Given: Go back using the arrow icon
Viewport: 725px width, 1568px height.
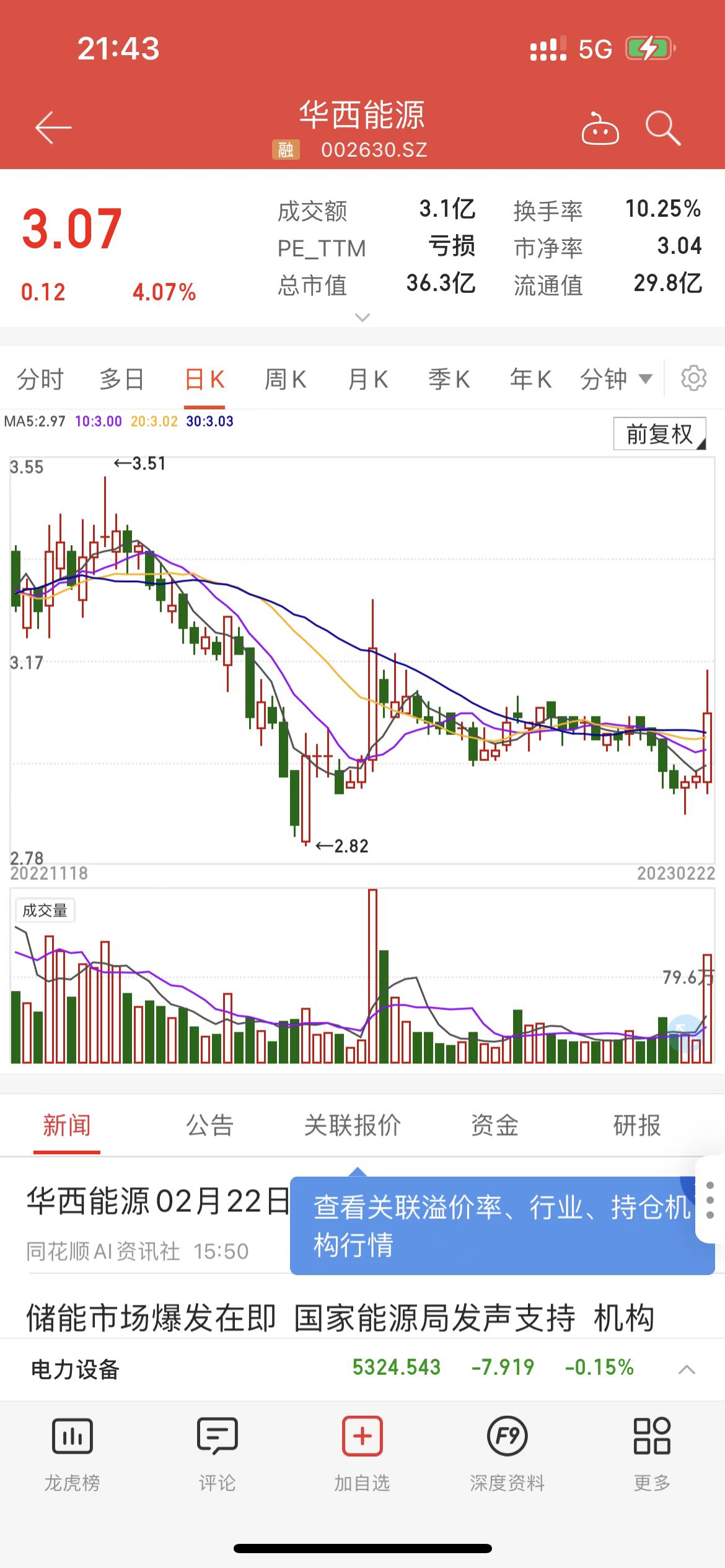Looking at the screenshot, I should click(x=53, y=128).
